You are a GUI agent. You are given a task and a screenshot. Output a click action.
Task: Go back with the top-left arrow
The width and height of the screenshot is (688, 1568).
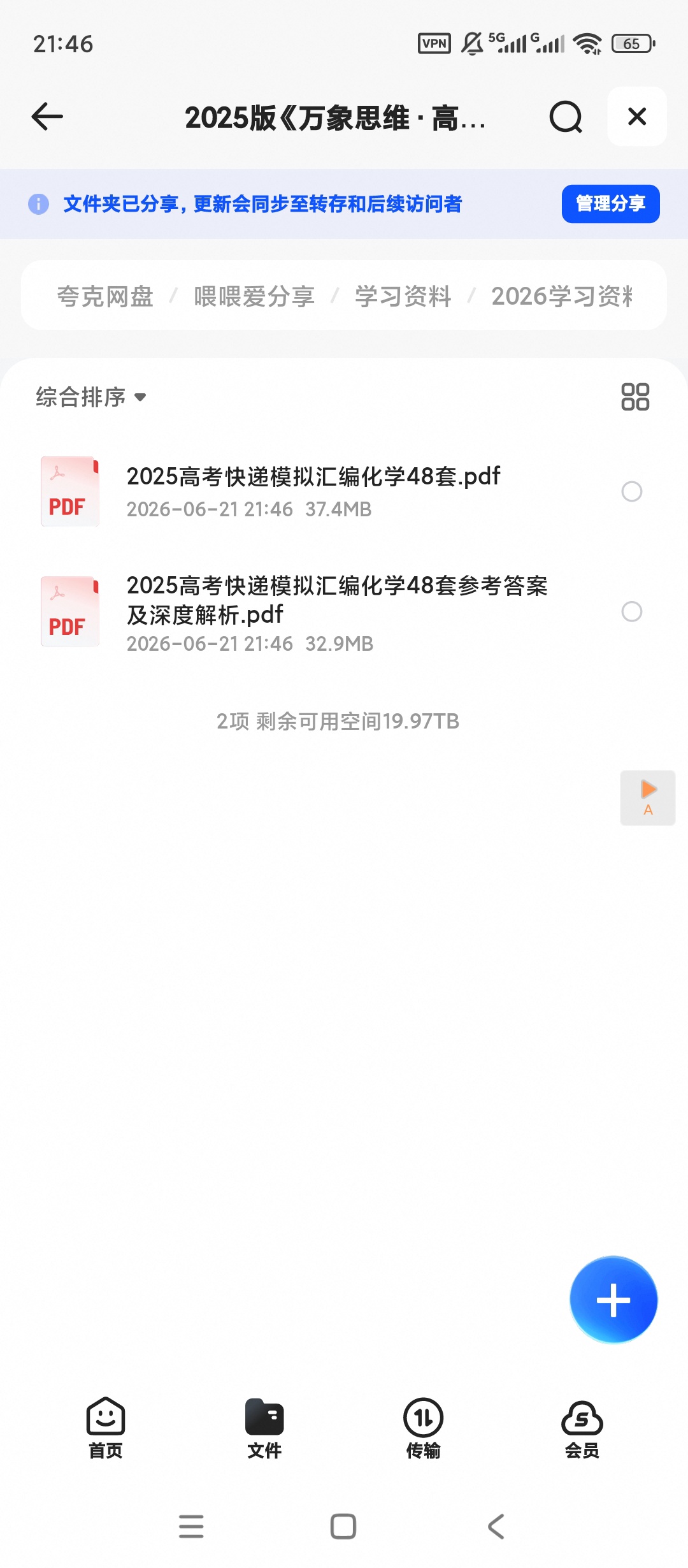coord(47,117)
